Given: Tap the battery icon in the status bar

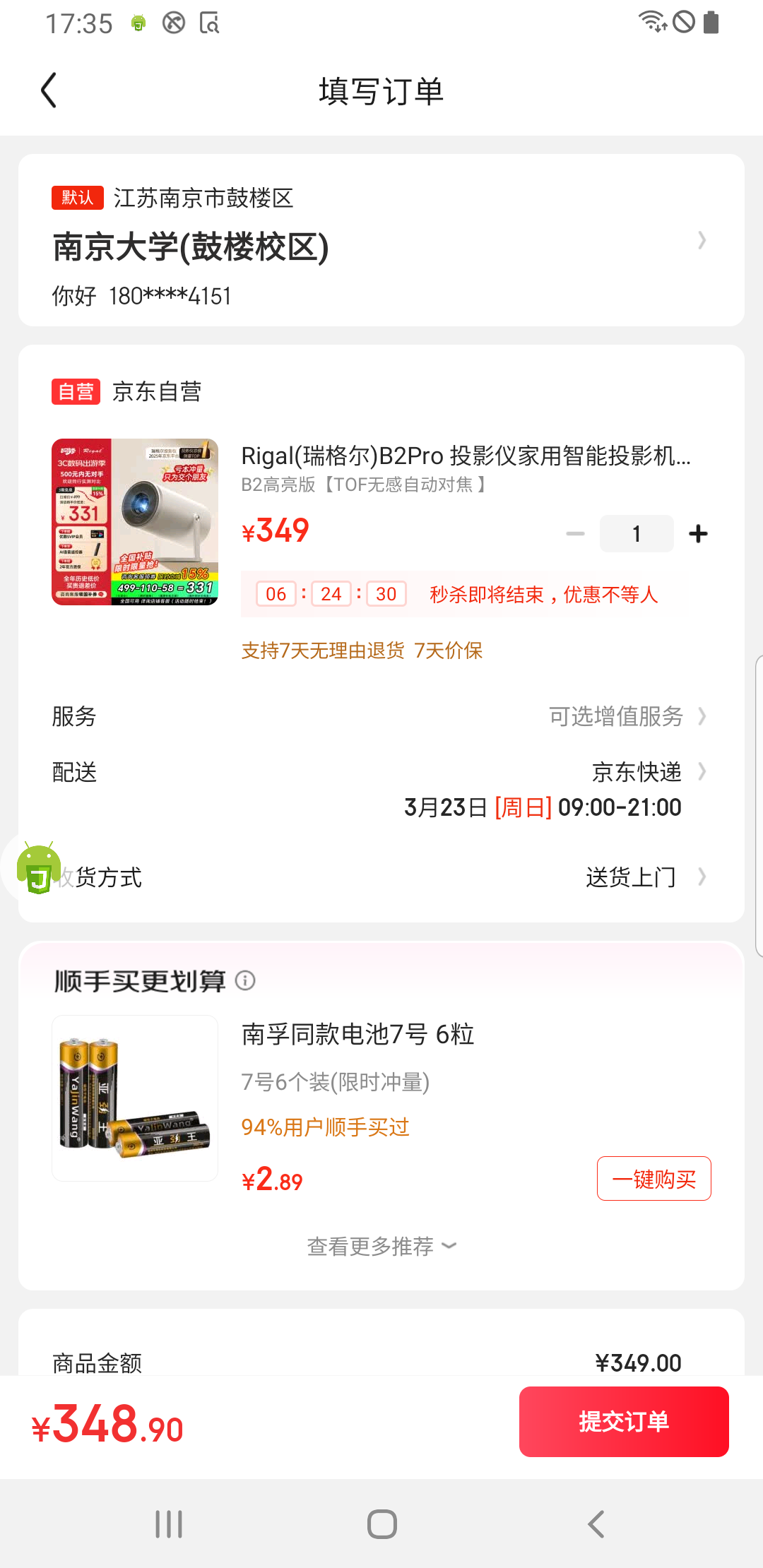Looking at the screenshot, I should point(710,21).
